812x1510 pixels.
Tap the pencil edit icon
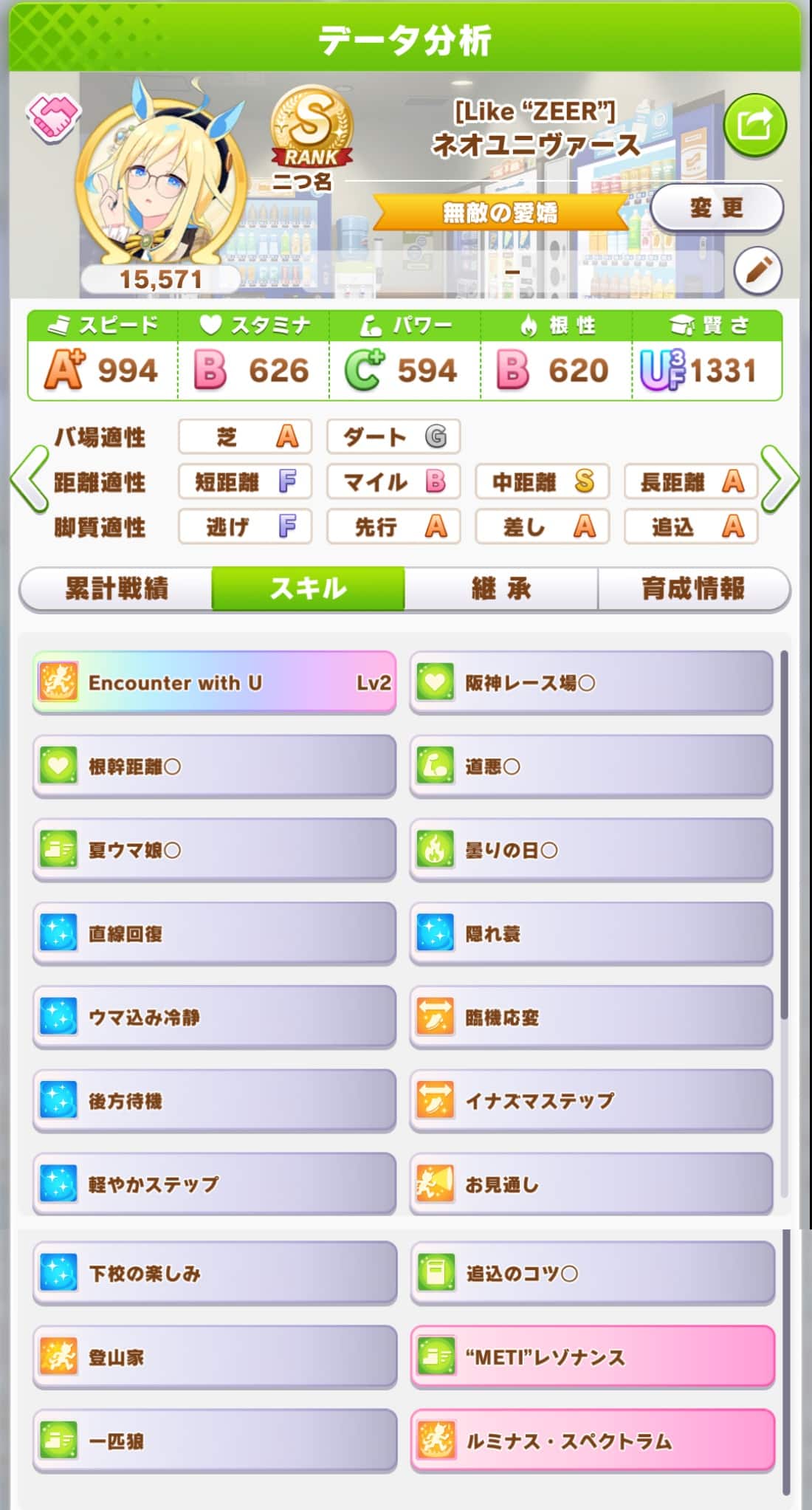[x=758, y=270]
